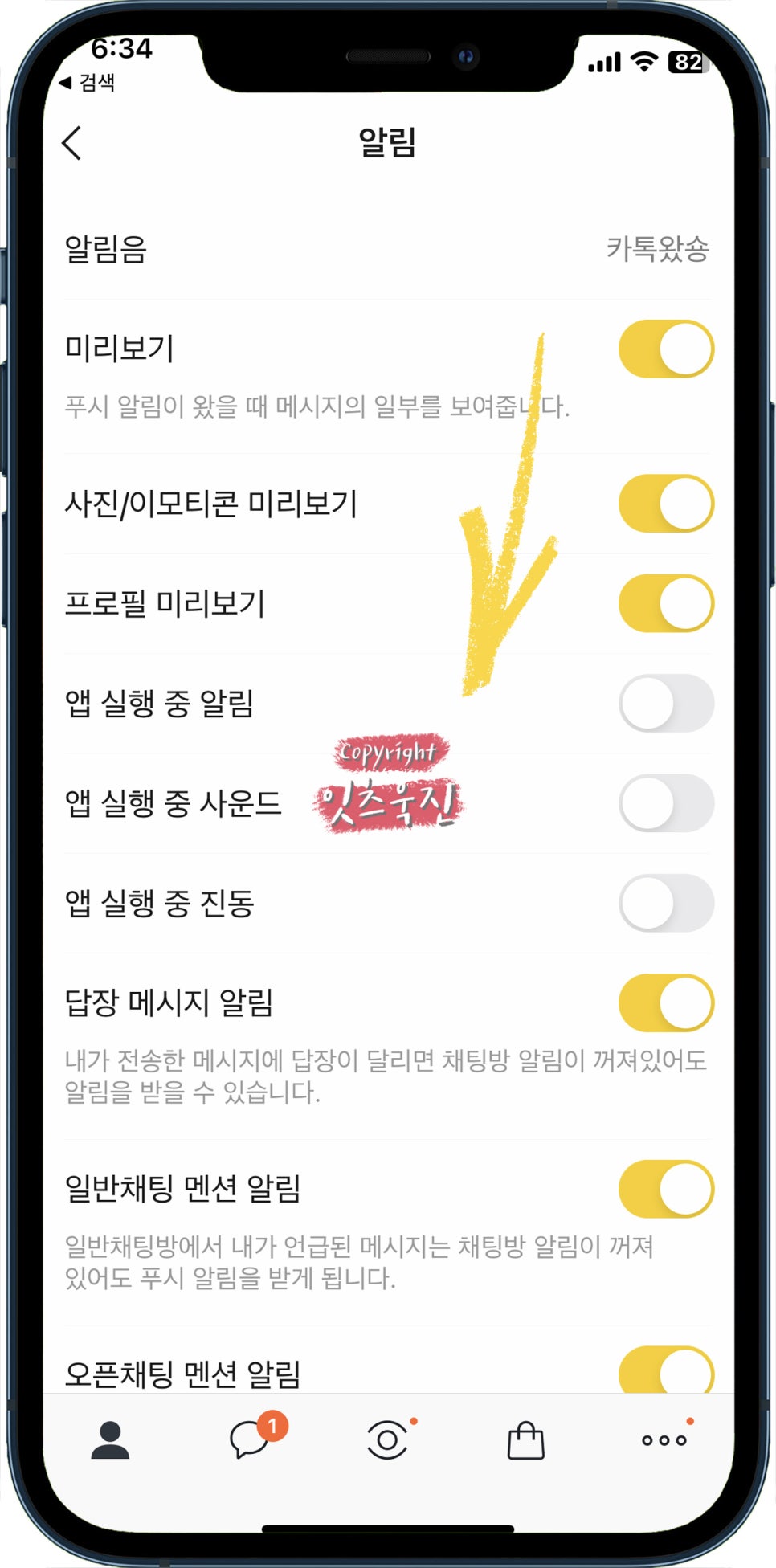Switch on 앱 실행 중 진동
The height and width of the screenshot is (1568, 776).
pyautogui.click(x=666, y=903)
